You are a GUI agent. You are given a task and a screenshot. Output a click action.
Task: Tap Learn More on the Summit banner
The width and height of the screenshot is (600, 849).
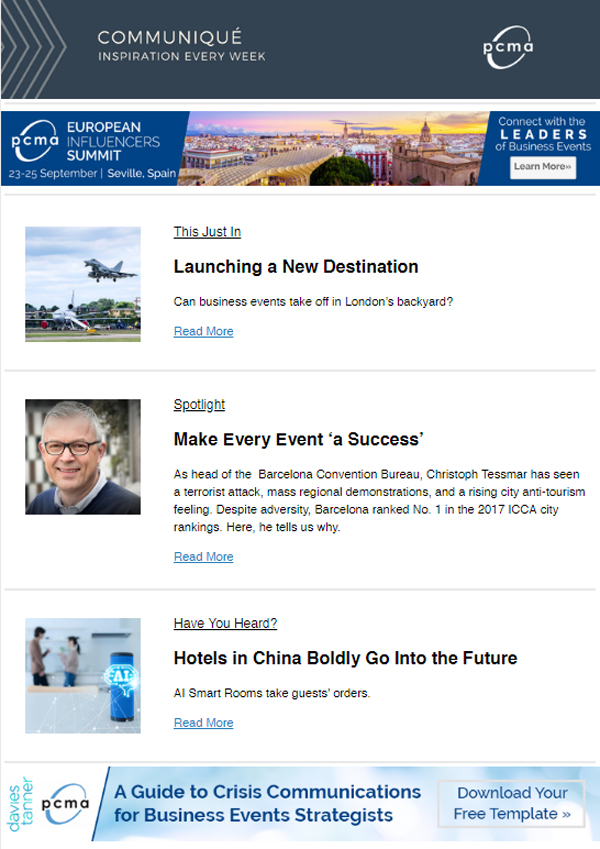tap(542, 167)
